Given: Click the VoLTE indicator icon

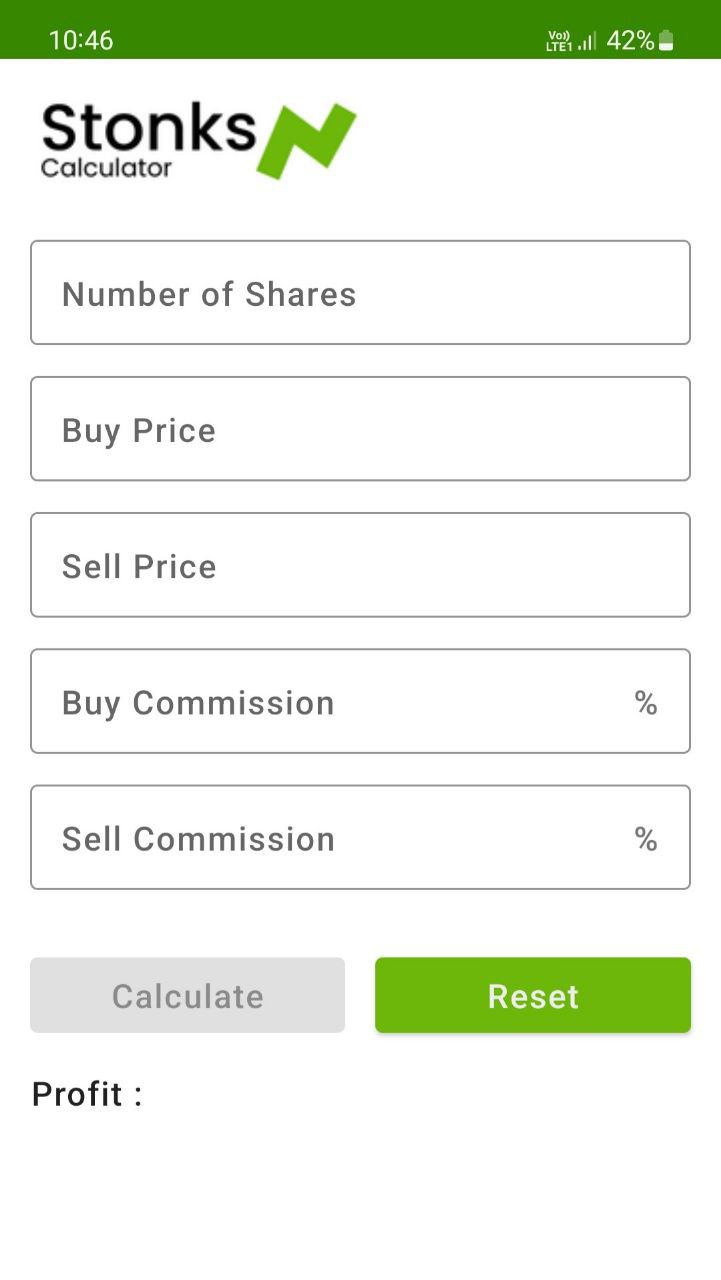Looking at the screenshot, I should [x=557, y=33].
